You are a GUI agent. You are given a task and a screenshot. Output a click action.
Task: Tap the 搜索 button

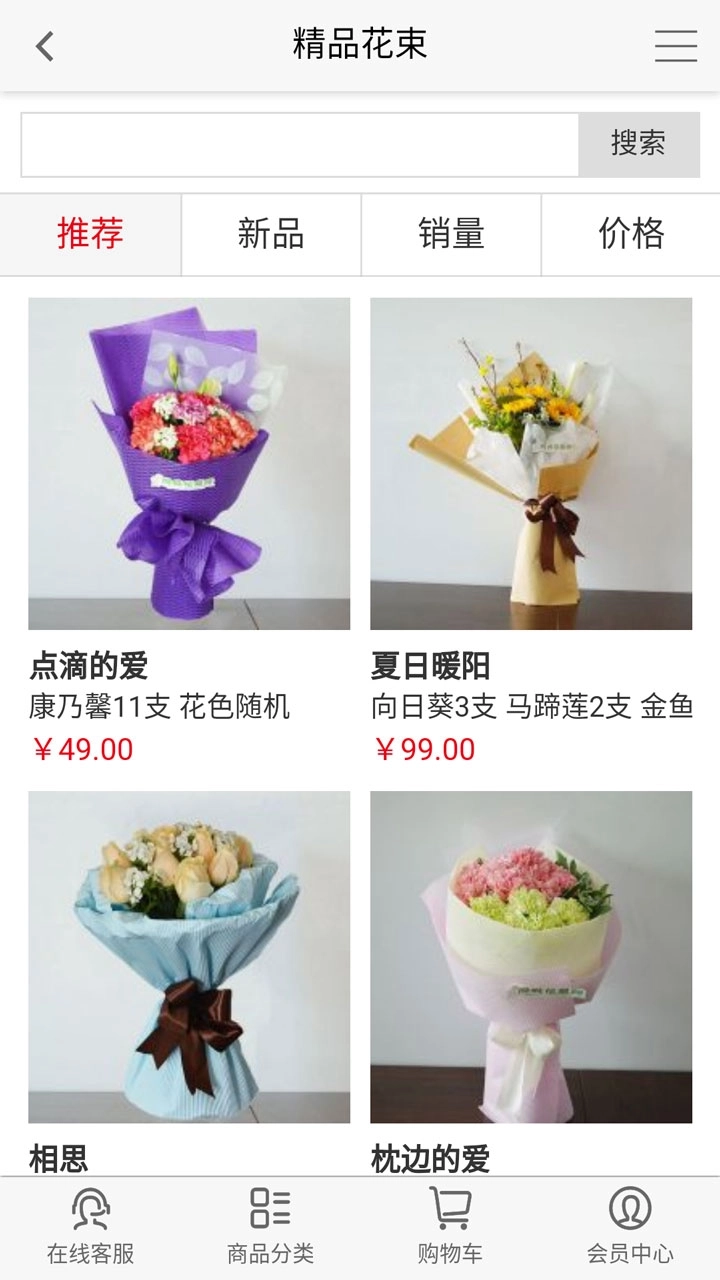pyautogui.click(x=638, y=145)
